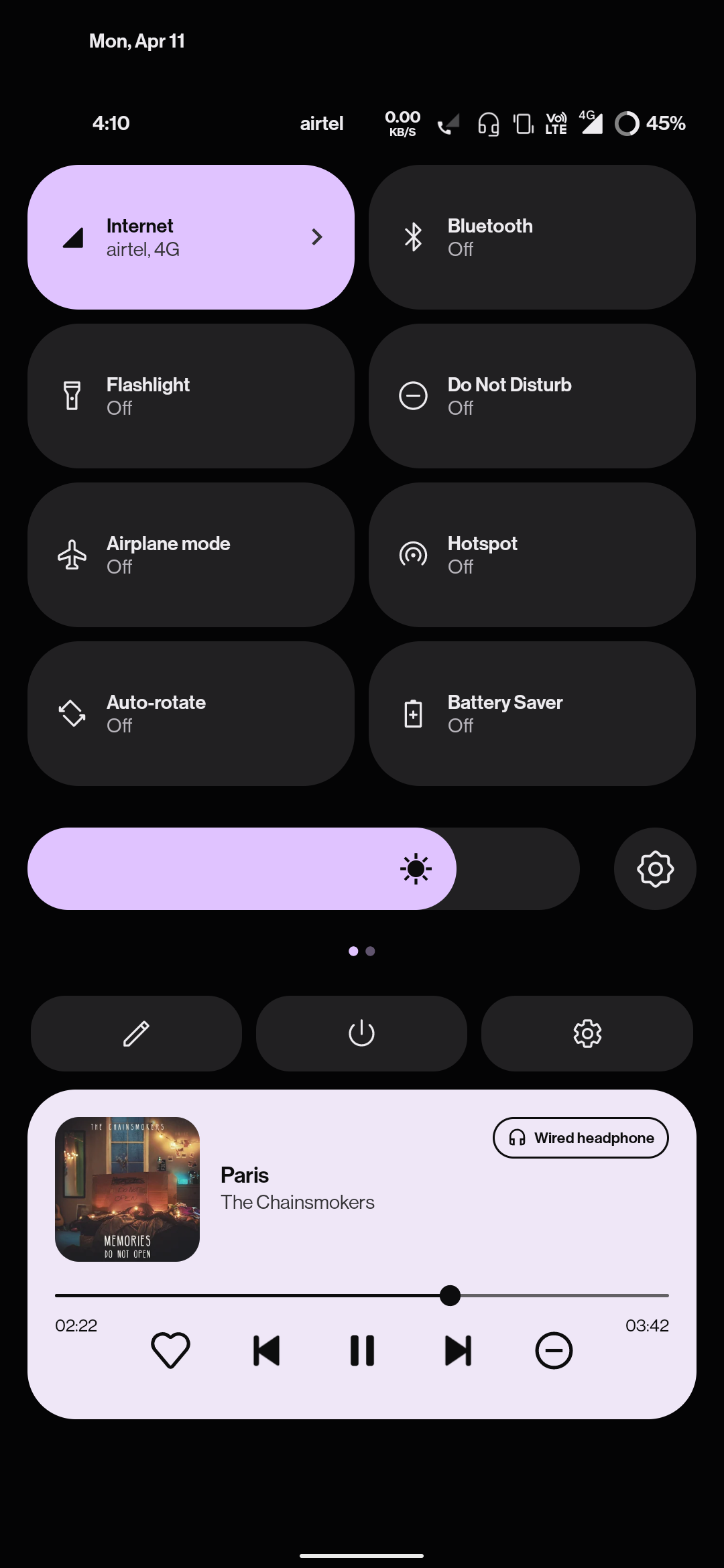Turn on Airplane mode

tap(191, 555)
